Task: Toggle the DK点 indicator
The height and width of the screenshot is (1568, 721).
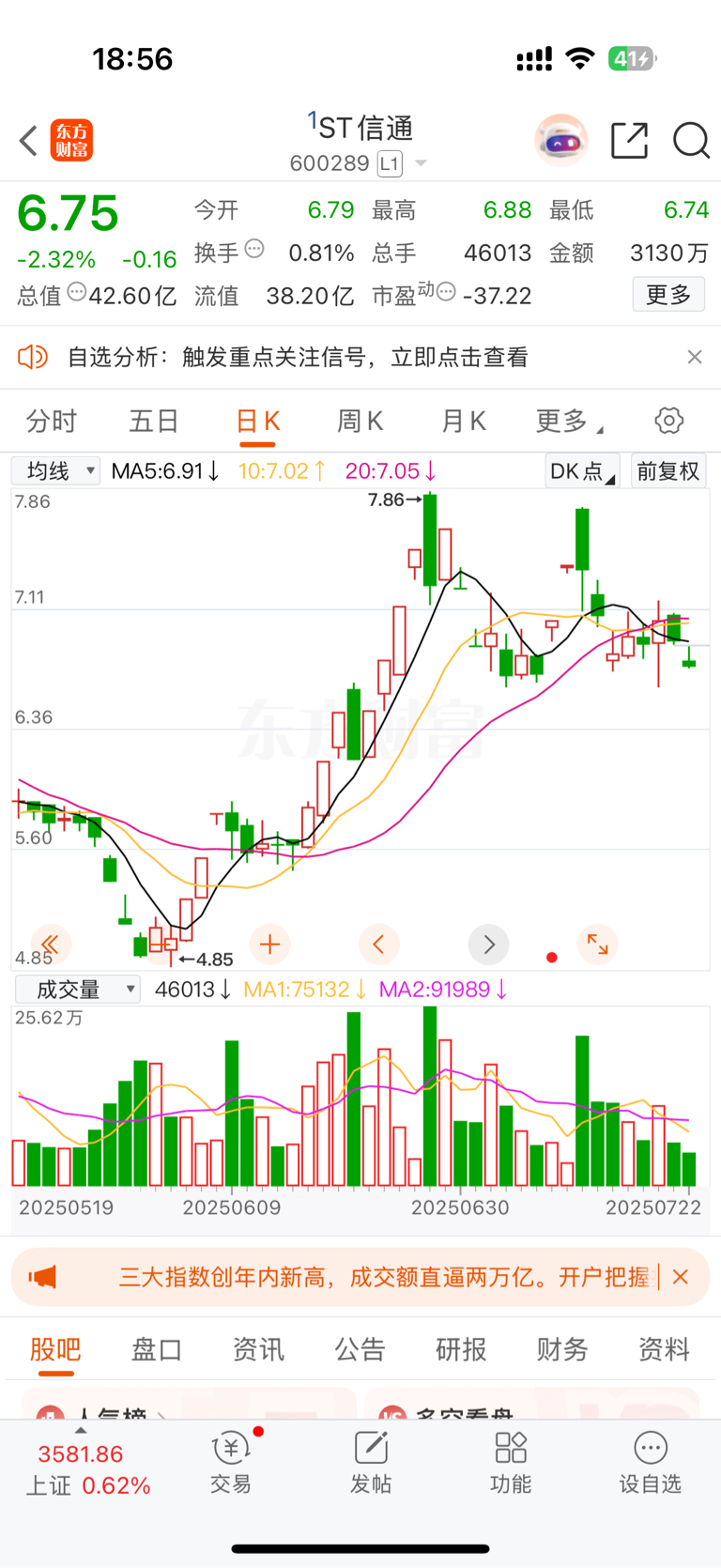Action: click(x=582, y=470)
